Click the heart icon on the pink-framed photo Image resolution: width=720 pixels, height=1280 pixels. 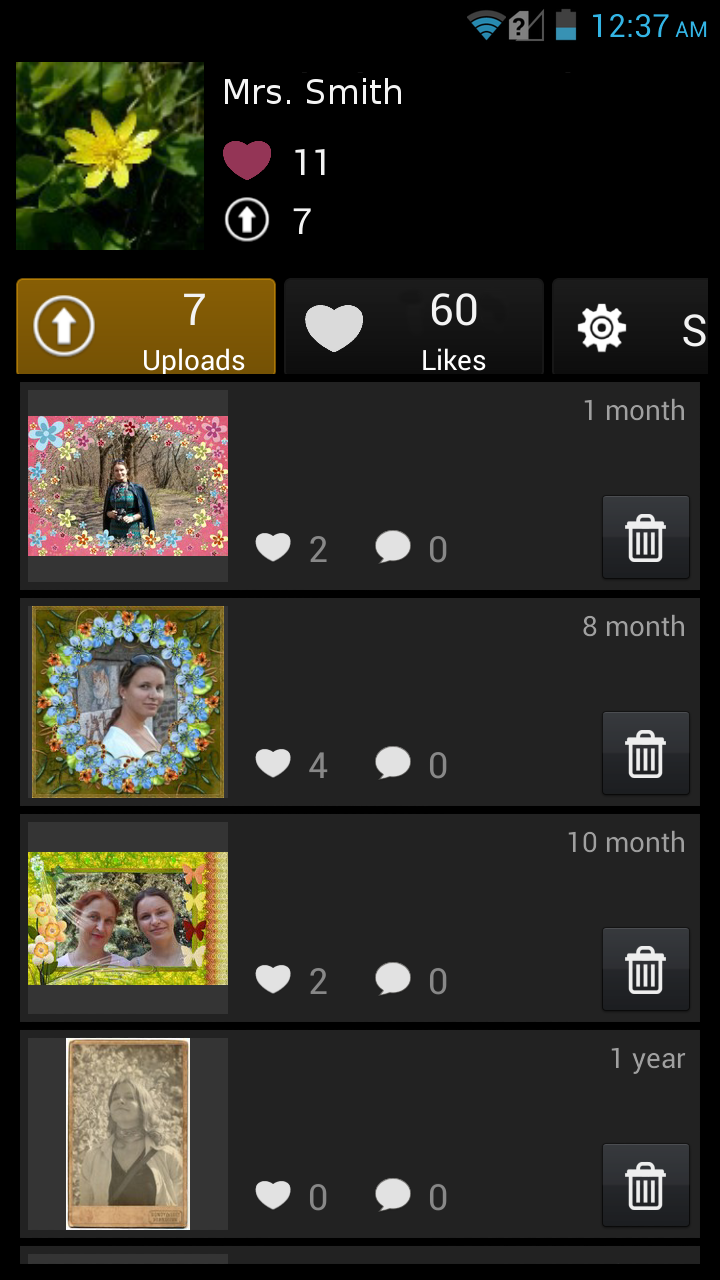click(x=273, y=547)
